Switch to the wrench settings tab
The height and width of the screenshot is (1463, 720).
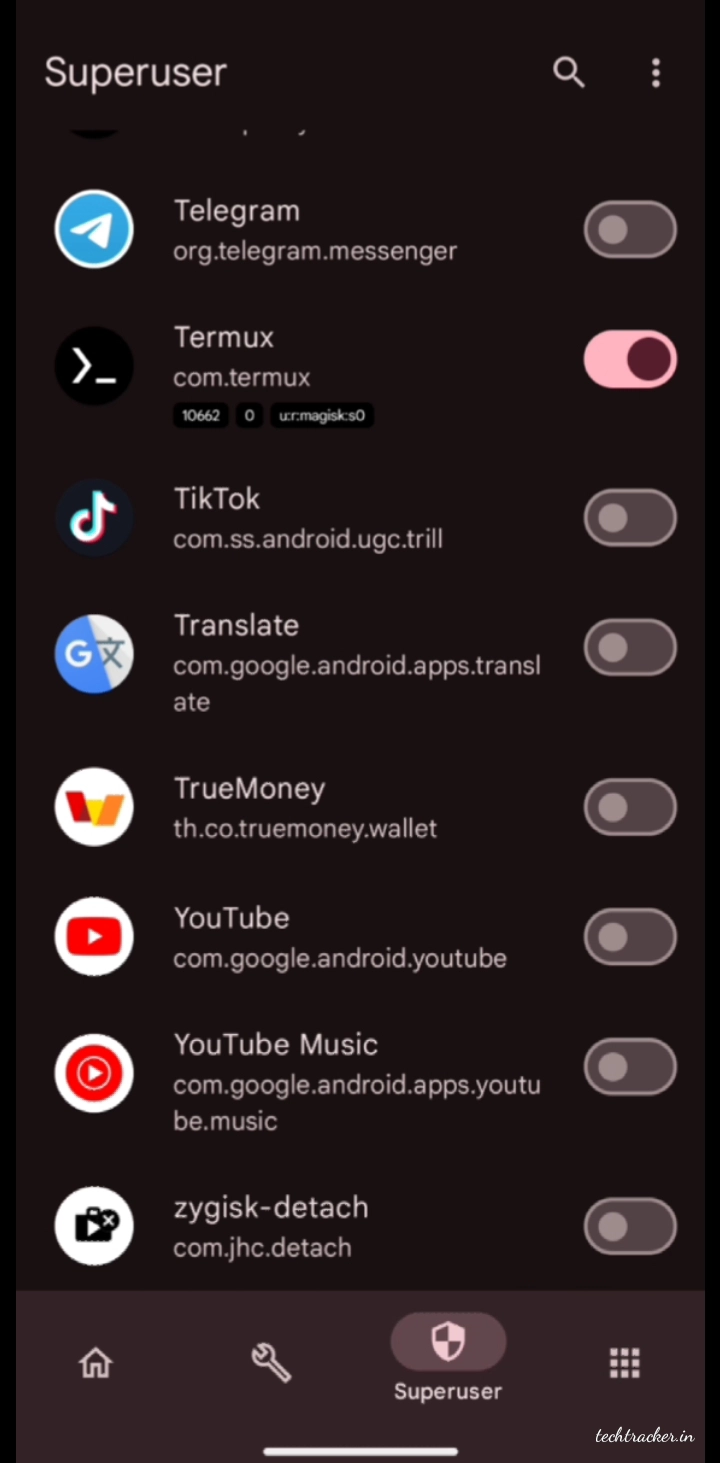coord(271,1362)
